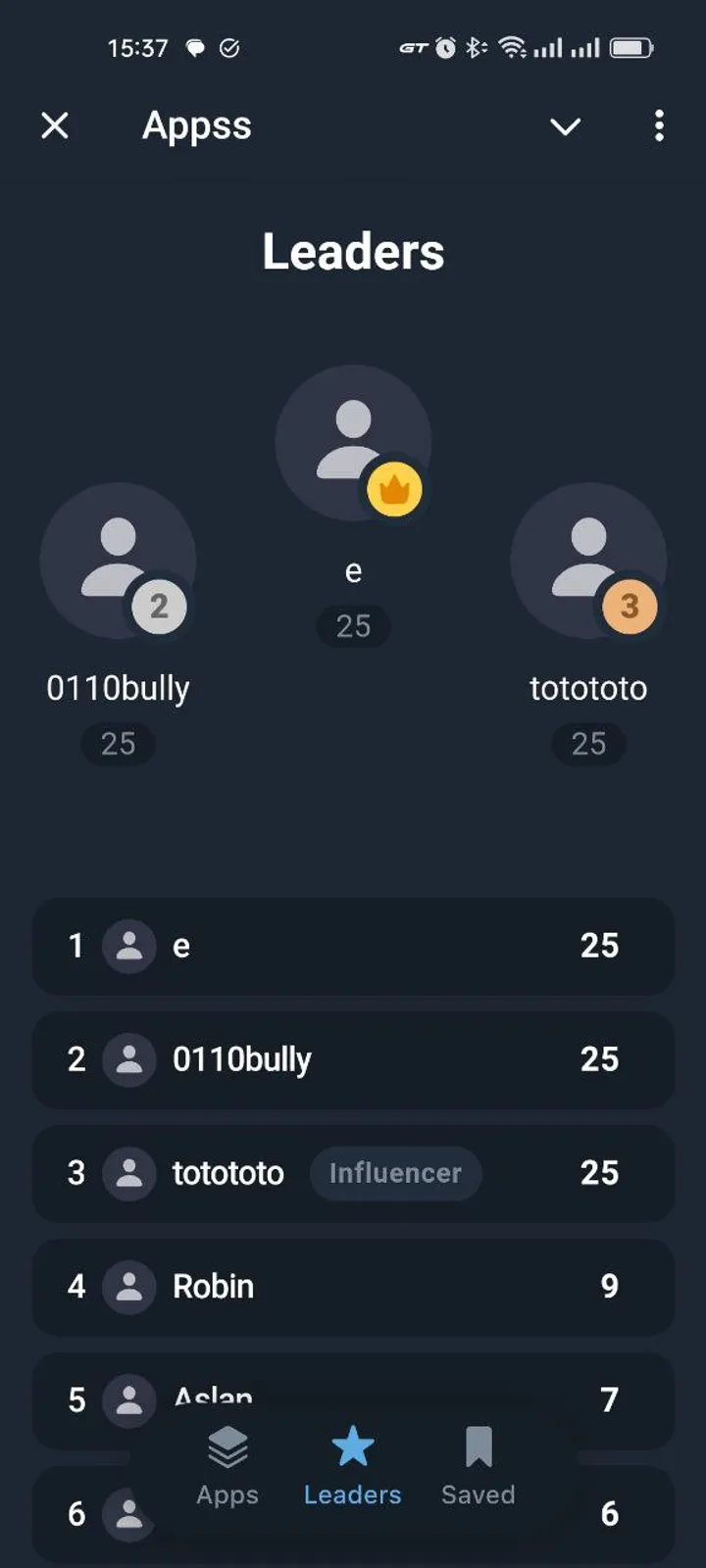The height and width of the screenshot is (1568, 706).
Task: Close the Appss view with the X
Action: [56, 125]
